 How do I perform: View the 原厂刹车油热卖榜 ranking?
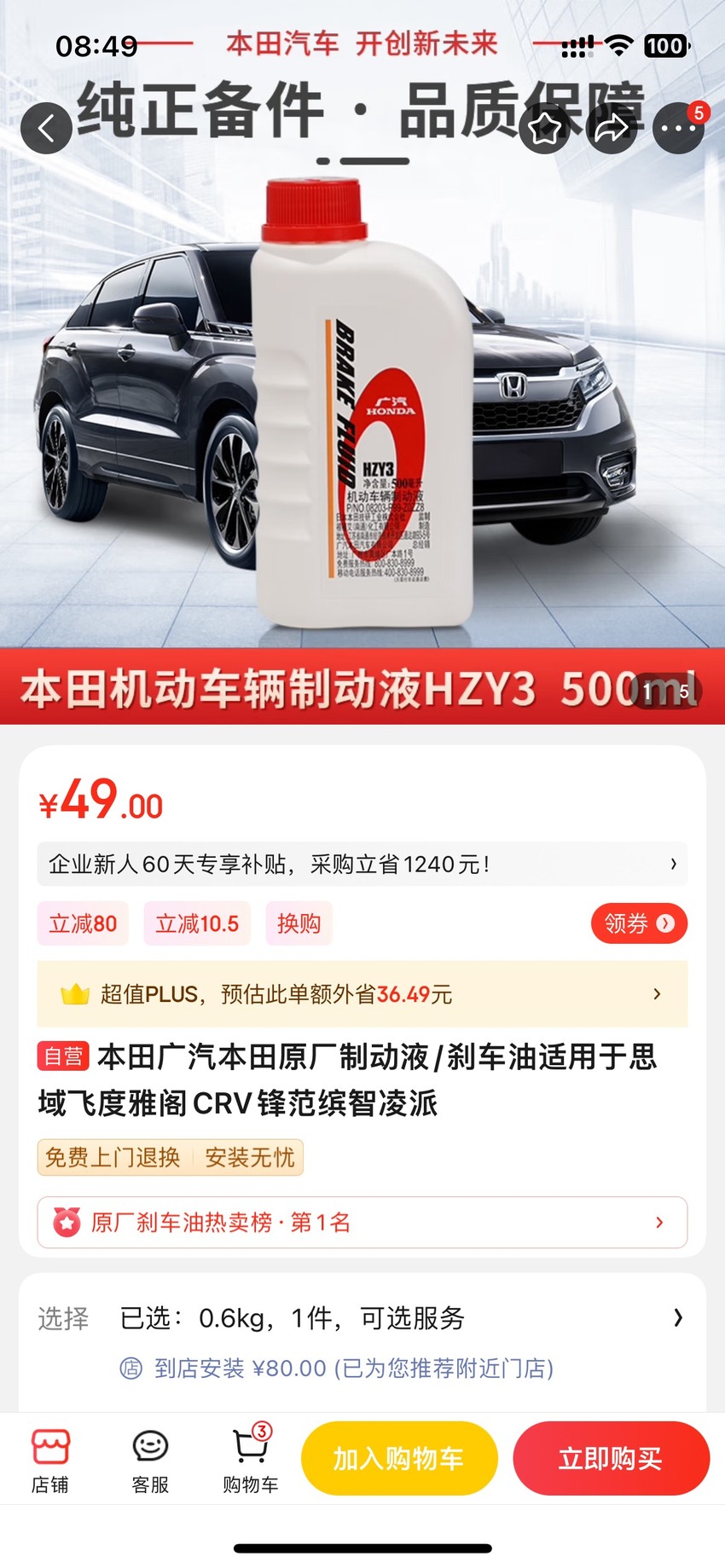pos(362,1223)
